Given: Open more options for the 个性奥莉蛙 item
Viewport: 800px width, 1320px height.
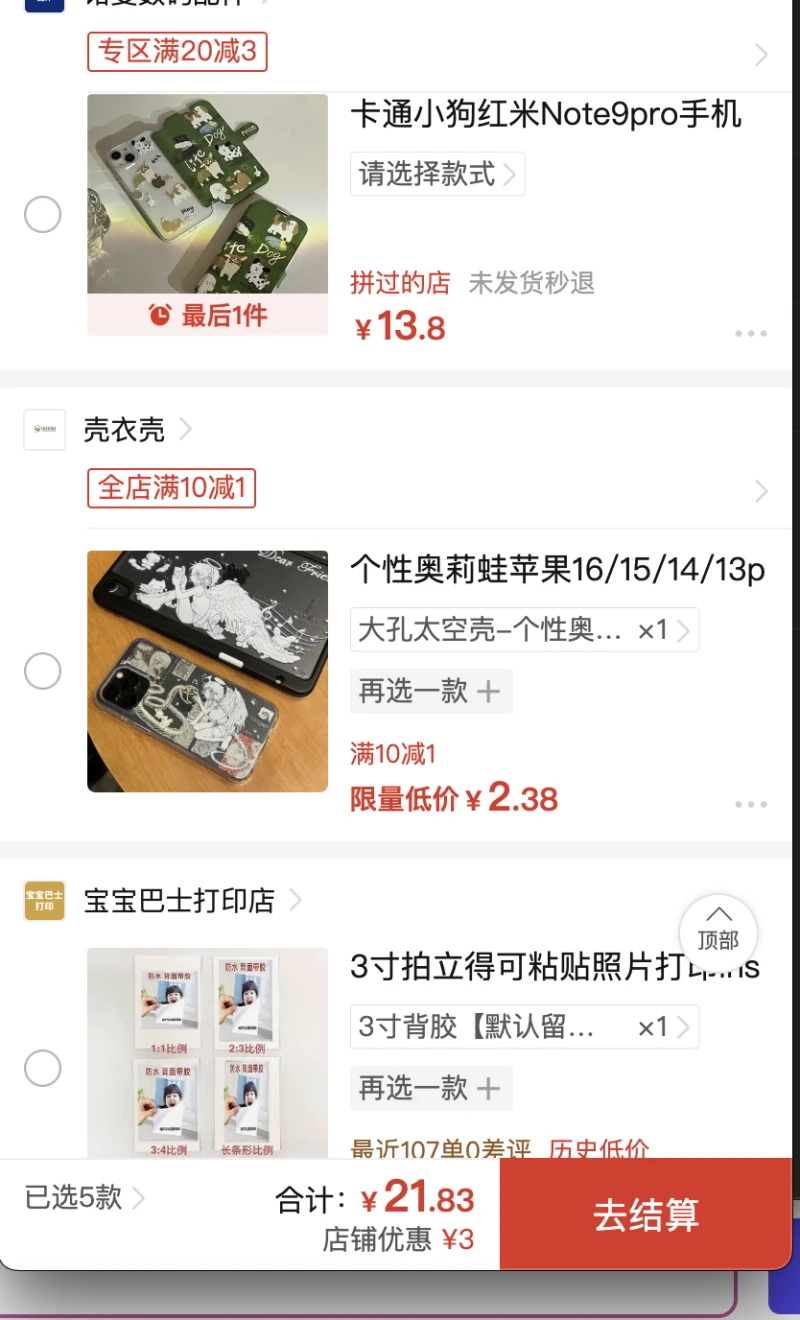Looking at the screenshot, I should pos(750,803).
